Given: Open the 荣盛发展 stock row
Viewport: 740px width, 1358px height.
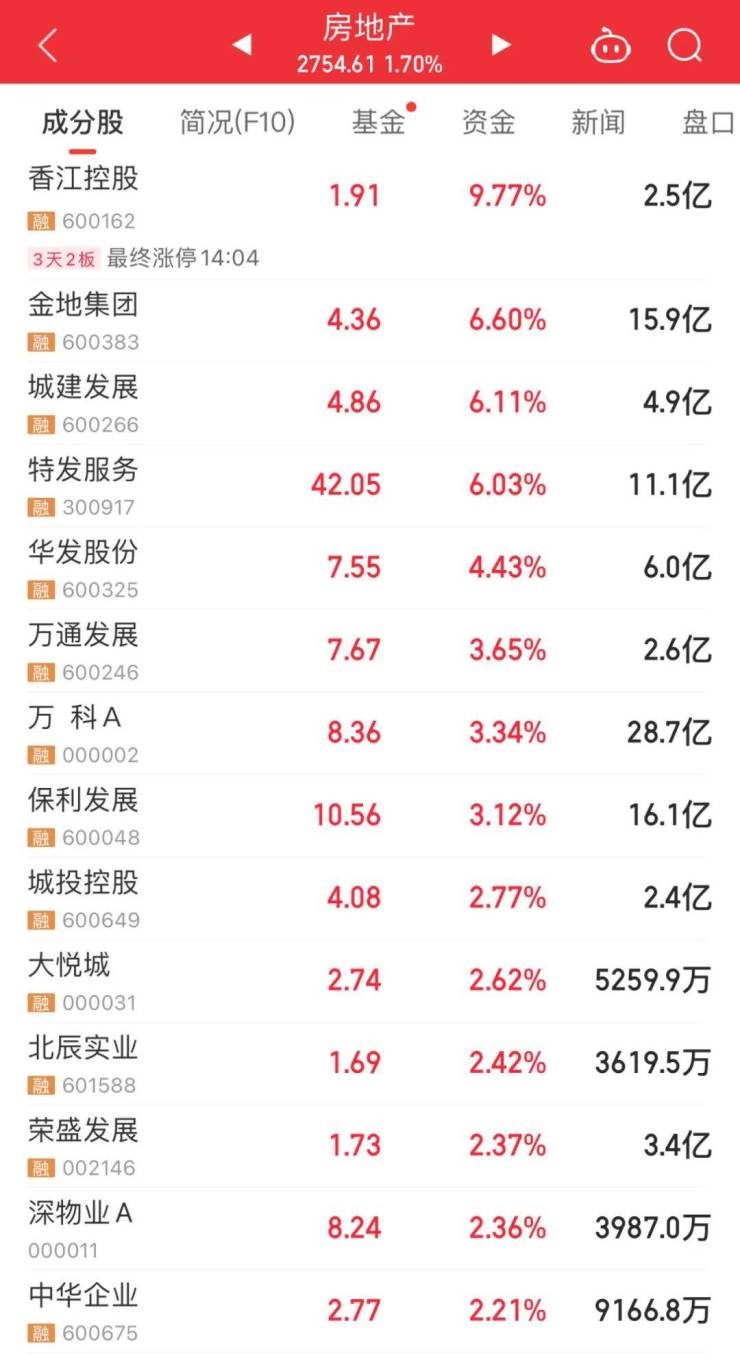Looking at the screenshot, I should click(370, 1145).
